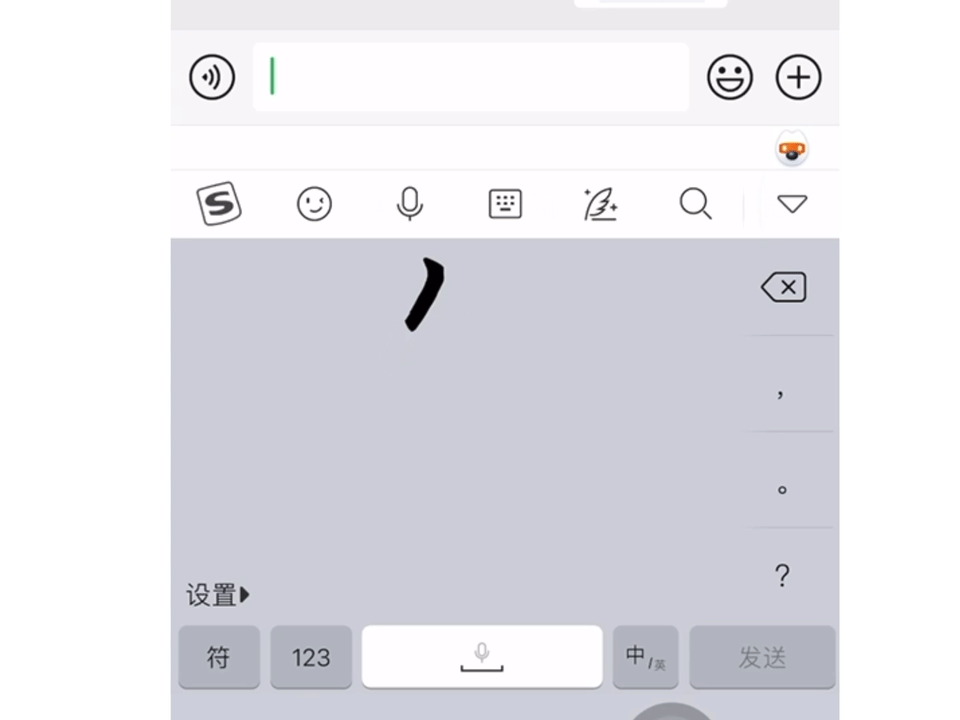
Task: Switch to the 123 number keypad
Action: (x=311, y=657)
